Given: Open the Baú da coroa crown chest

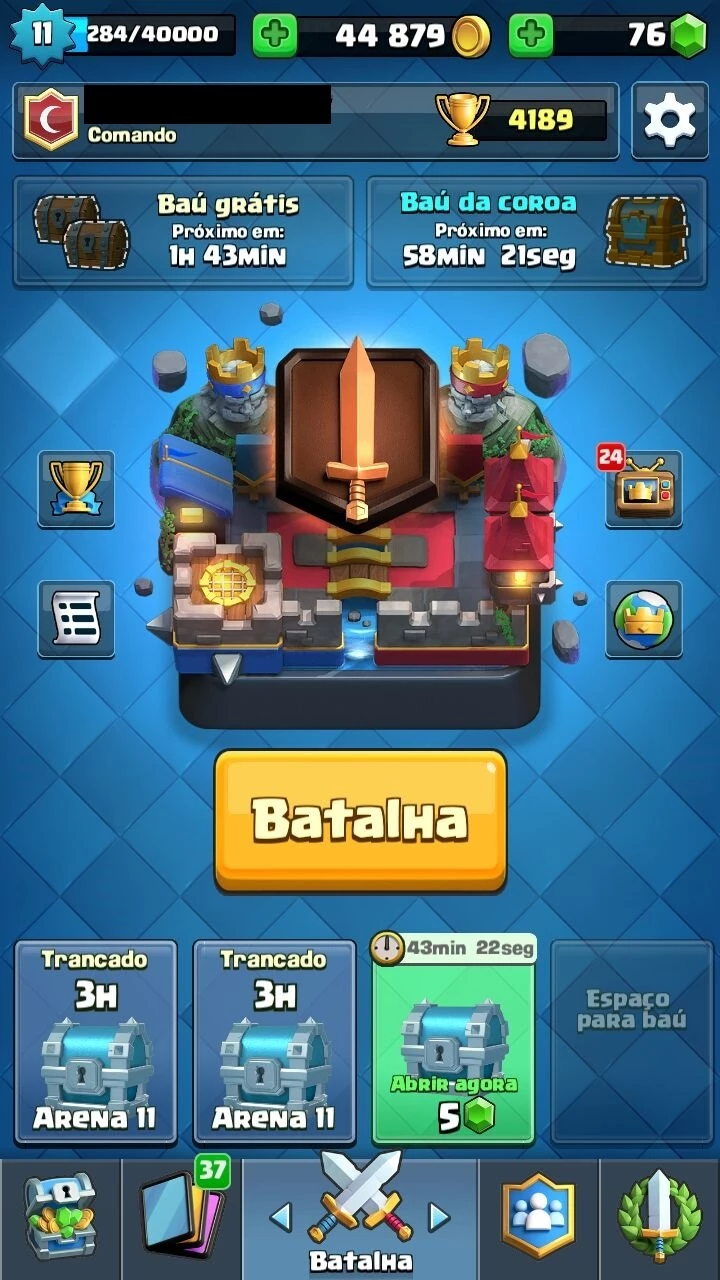Looking at the screenshot, I should coord(536,232).
